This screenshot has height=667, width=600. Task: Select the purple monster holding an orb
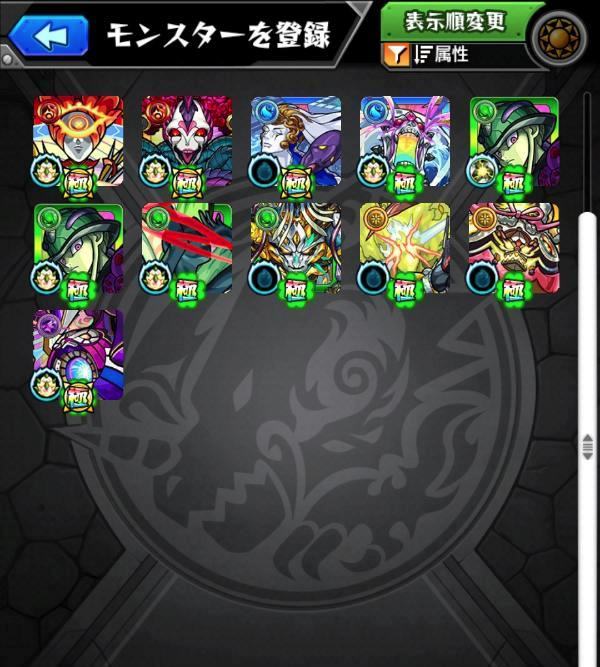[78, 354]
